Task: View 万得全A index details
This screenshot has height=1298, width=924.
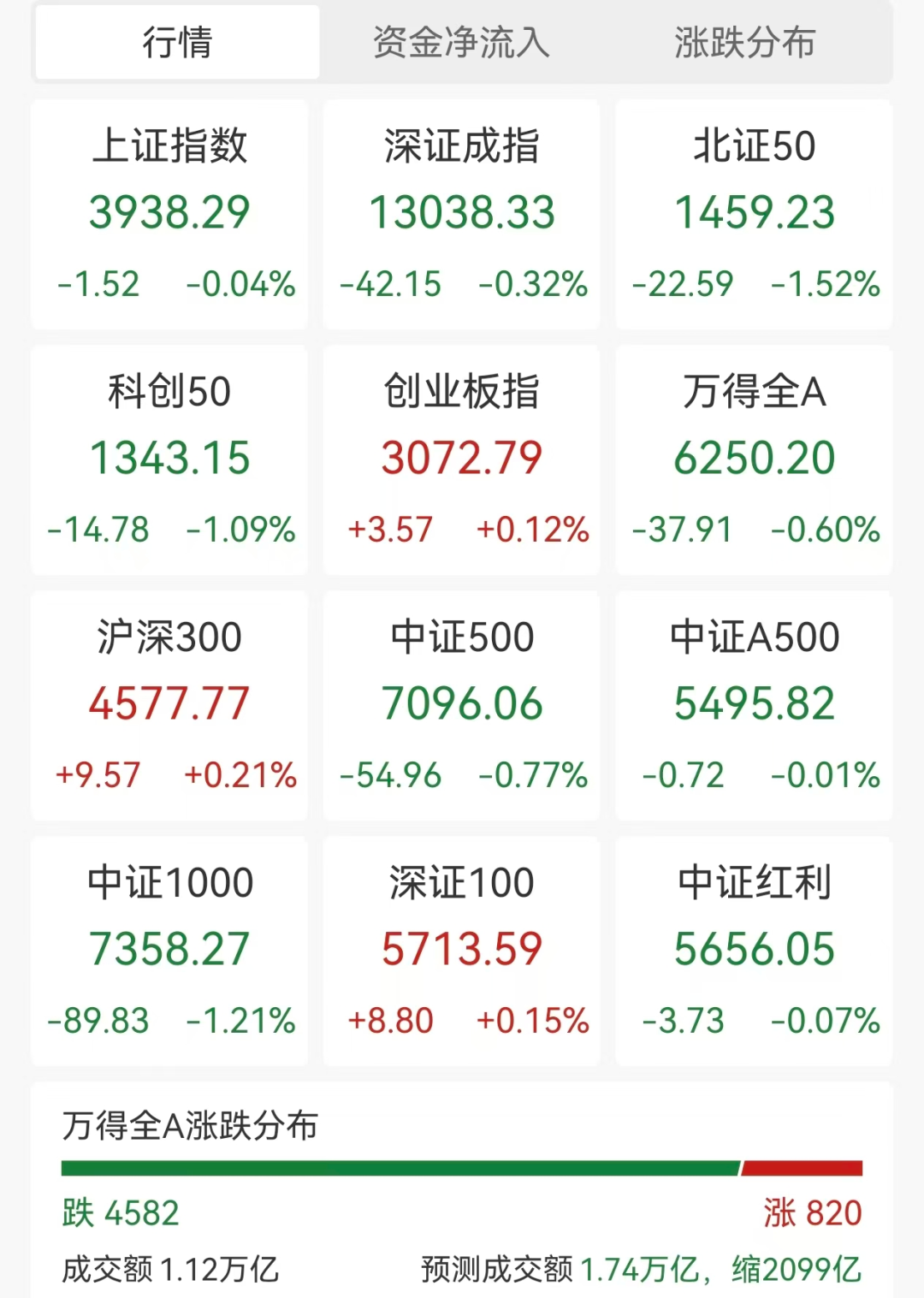Action: [x=754, y=459]
